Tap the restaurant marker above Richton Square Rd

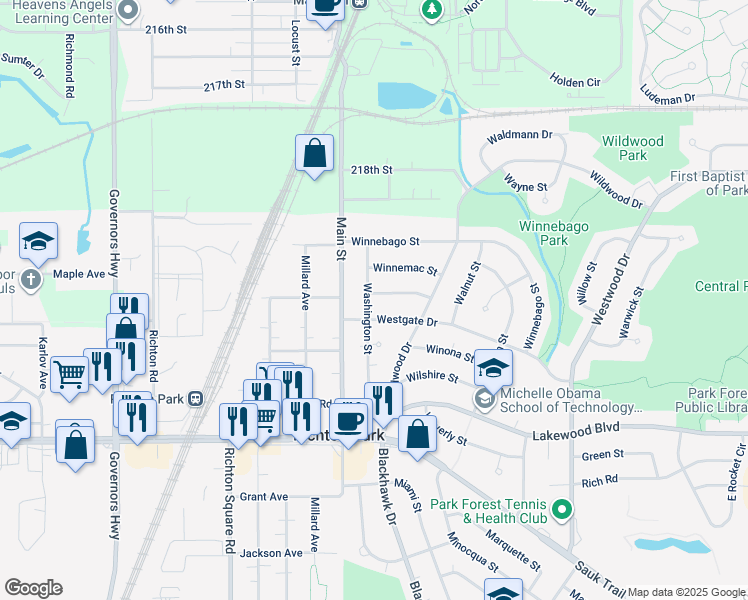coord(238,425)
